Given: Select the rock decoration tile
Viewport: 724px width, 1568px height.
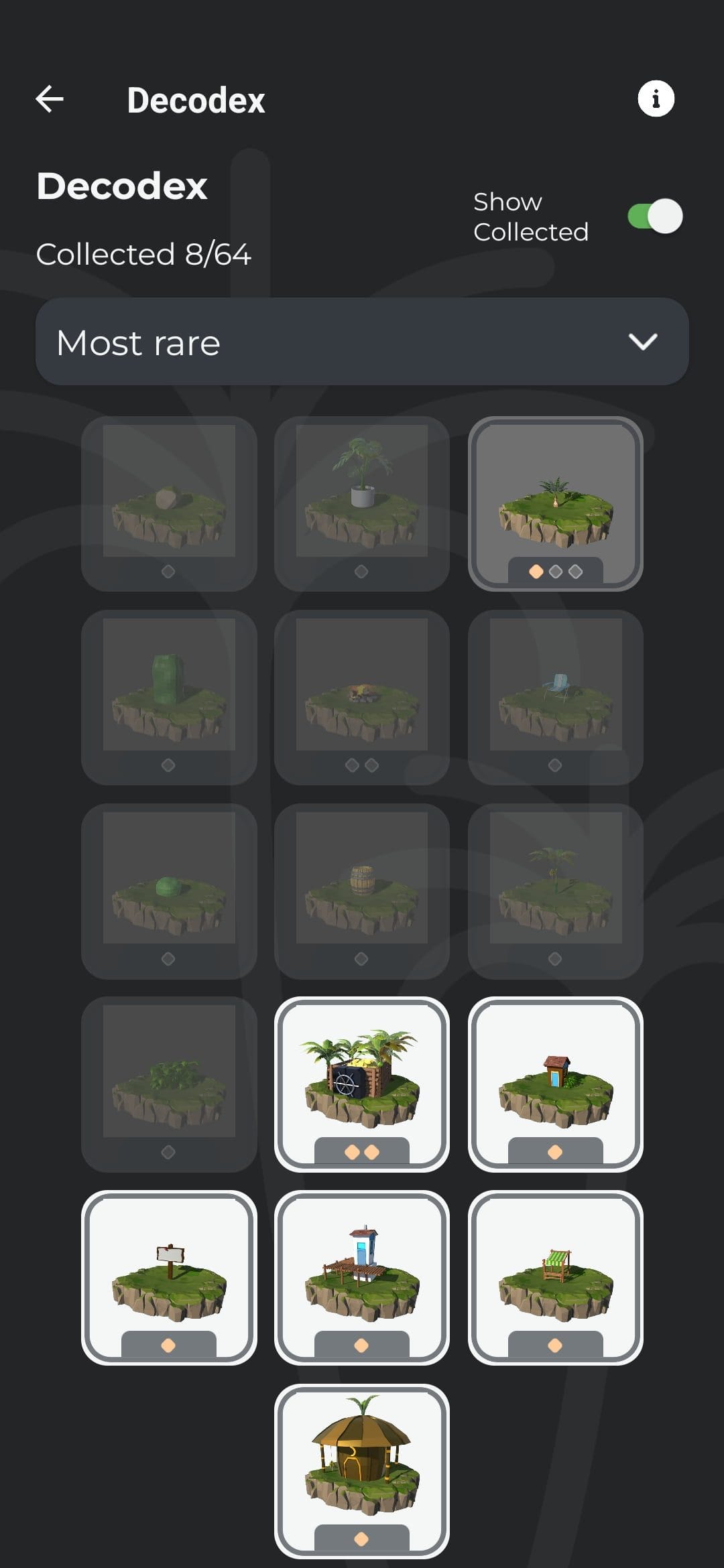Looking at the screenshot, I should (169, 504).
